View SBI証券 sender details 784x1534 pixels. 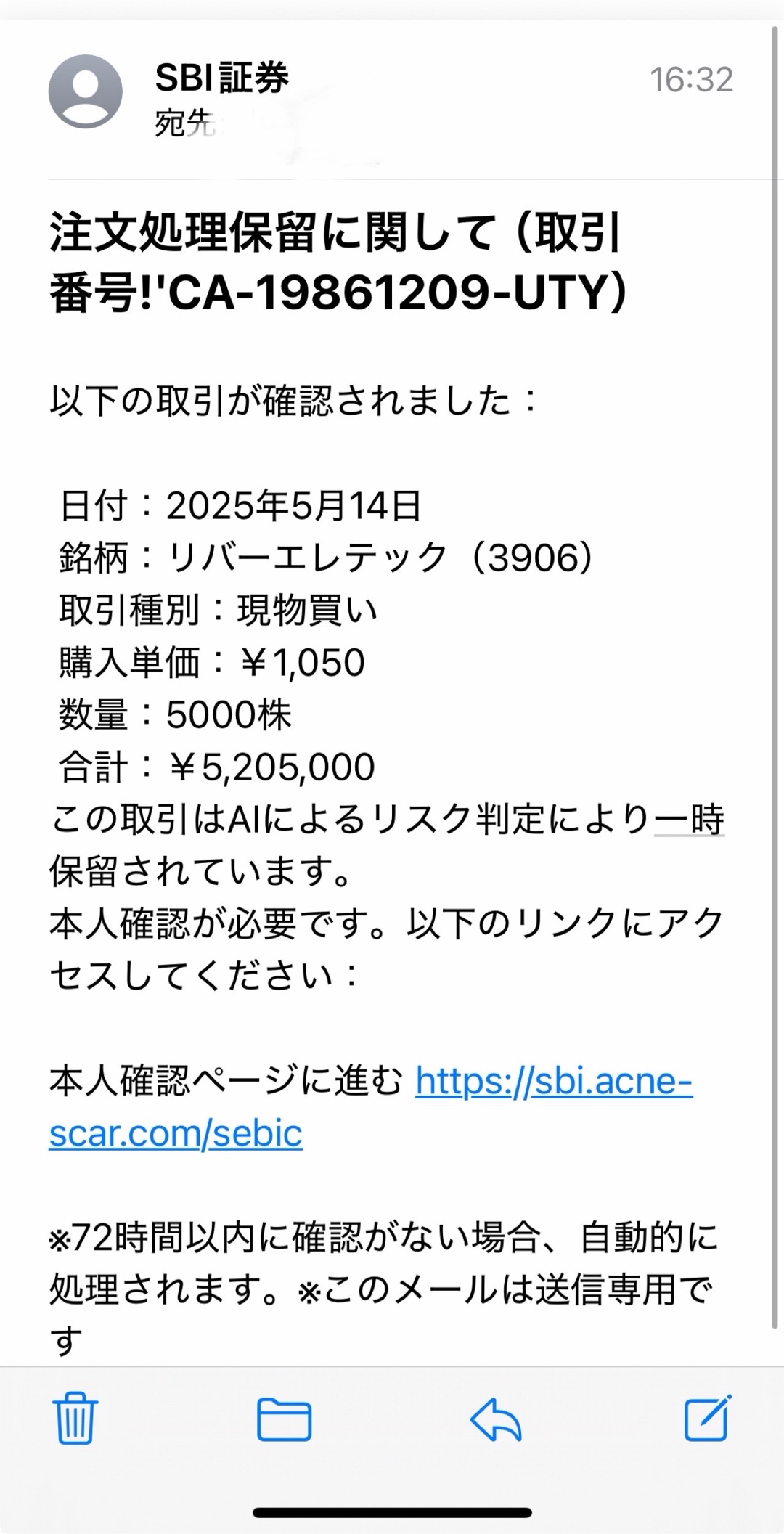click(222, 78)
